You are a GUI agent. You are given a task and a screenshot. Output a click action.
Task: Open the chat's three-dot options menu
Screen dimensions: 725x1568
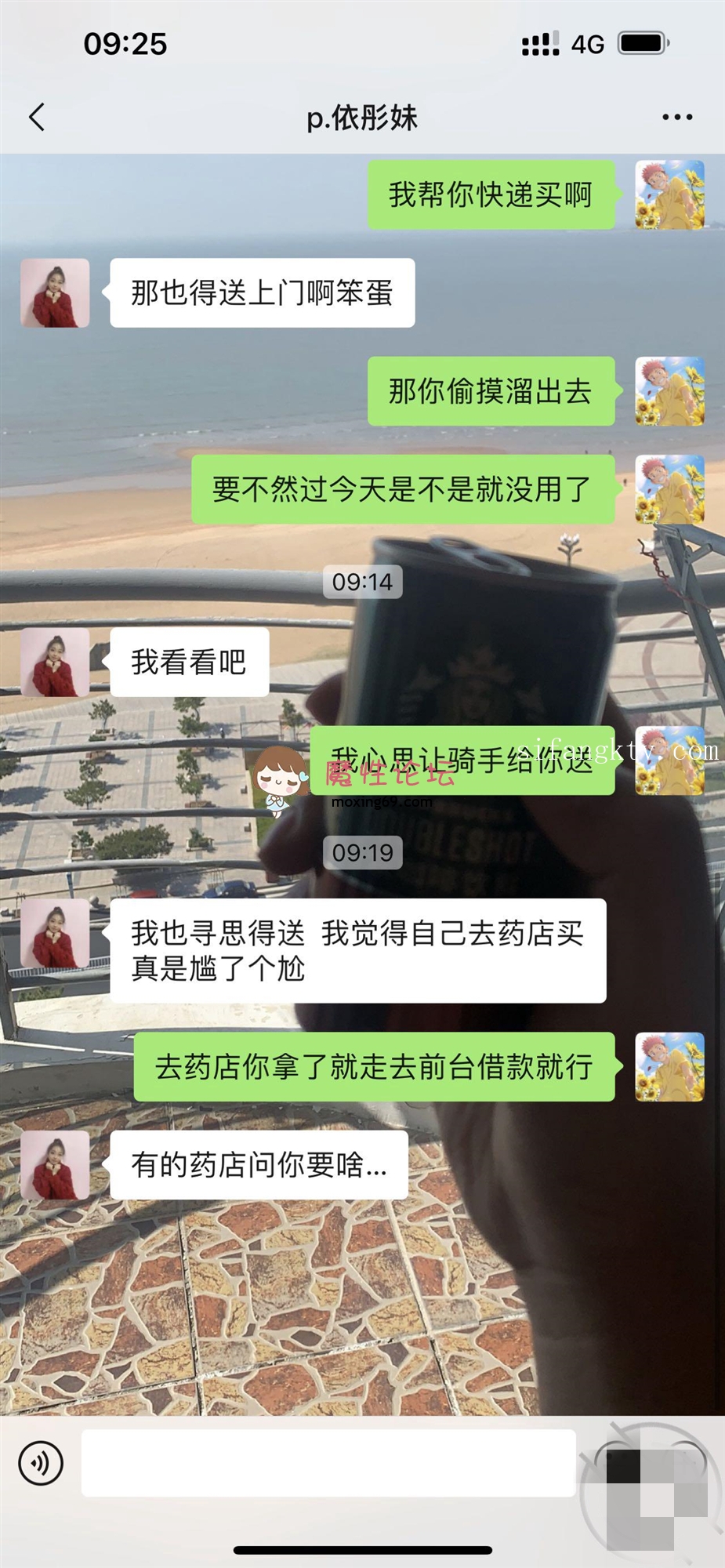tap(677, 118)
